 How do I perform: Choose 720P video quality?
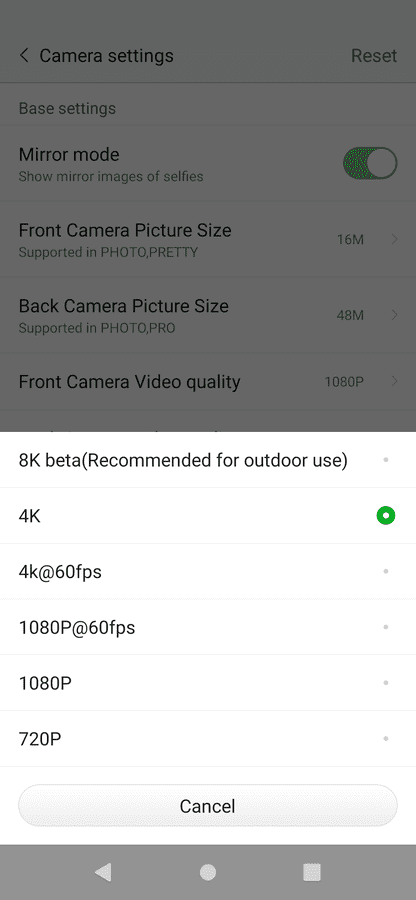click(208, 738)
